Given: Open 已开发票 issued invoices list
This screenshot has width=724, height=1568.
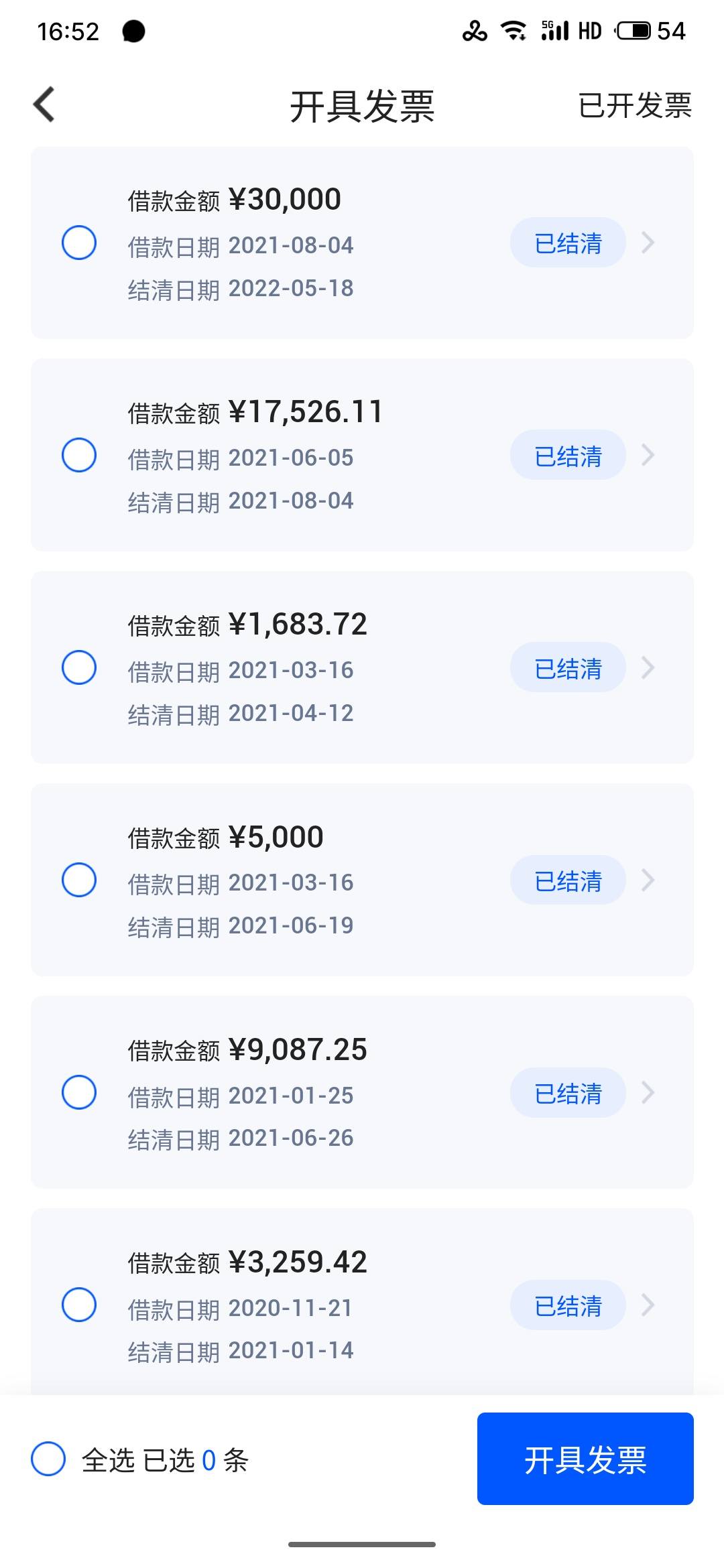Looking at the screenshot, I should tap(635, 106).
